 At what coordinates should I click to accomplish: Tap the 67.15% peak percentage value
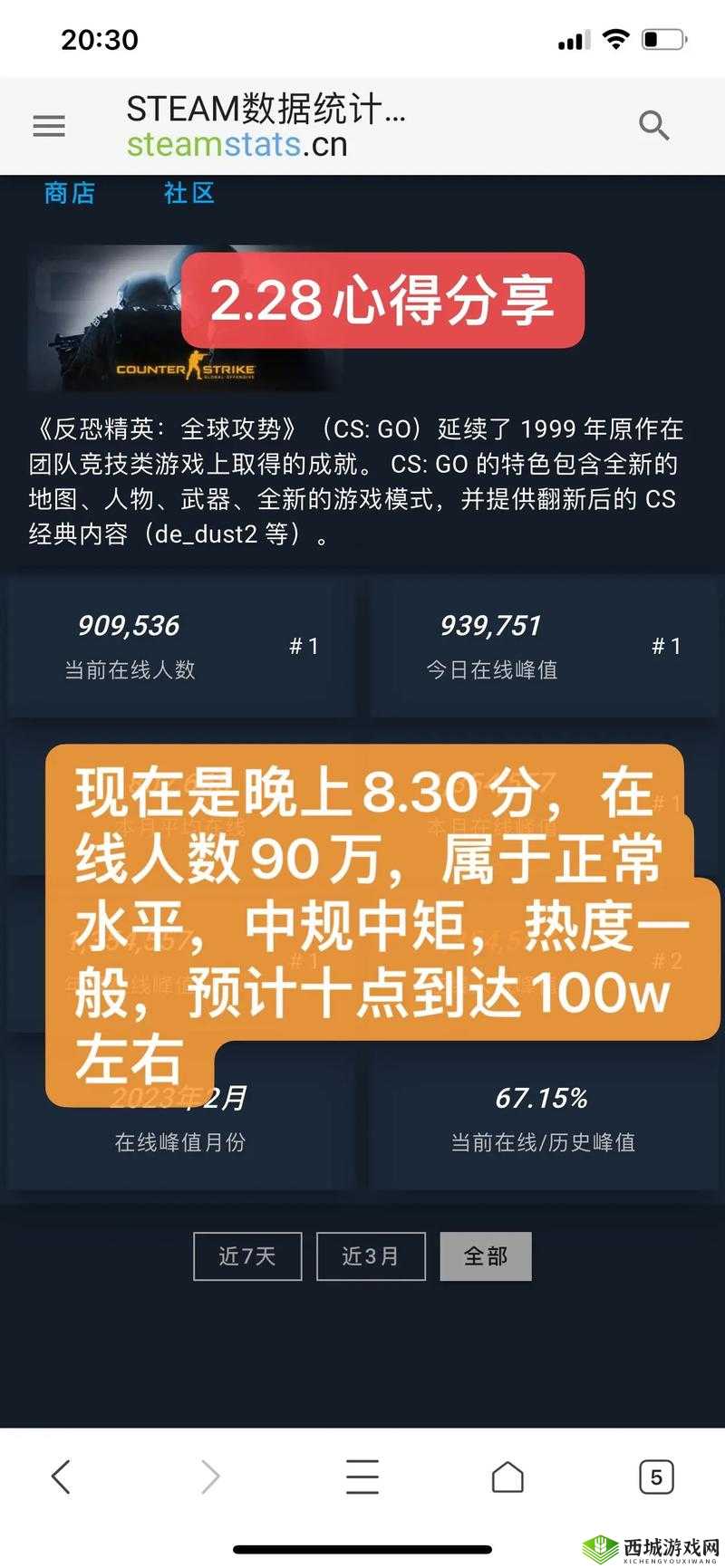542,1098
